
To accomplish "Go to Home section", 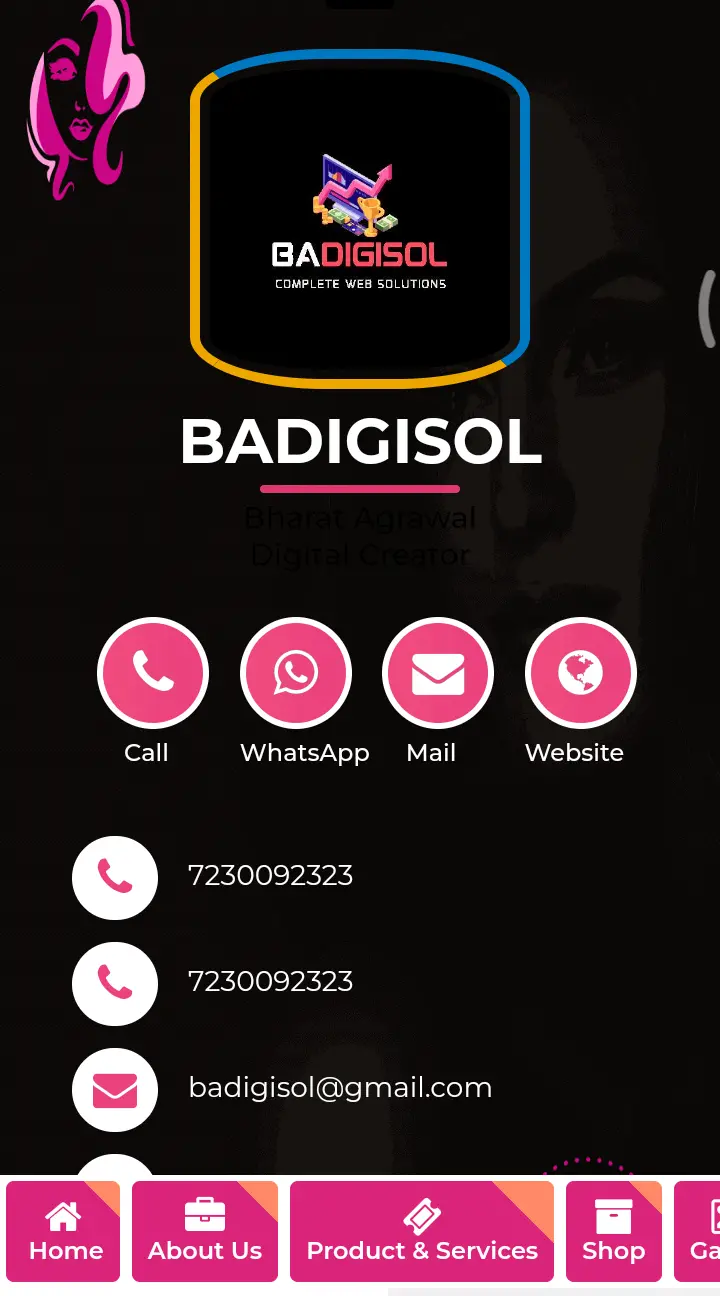I will point(64,1232).
